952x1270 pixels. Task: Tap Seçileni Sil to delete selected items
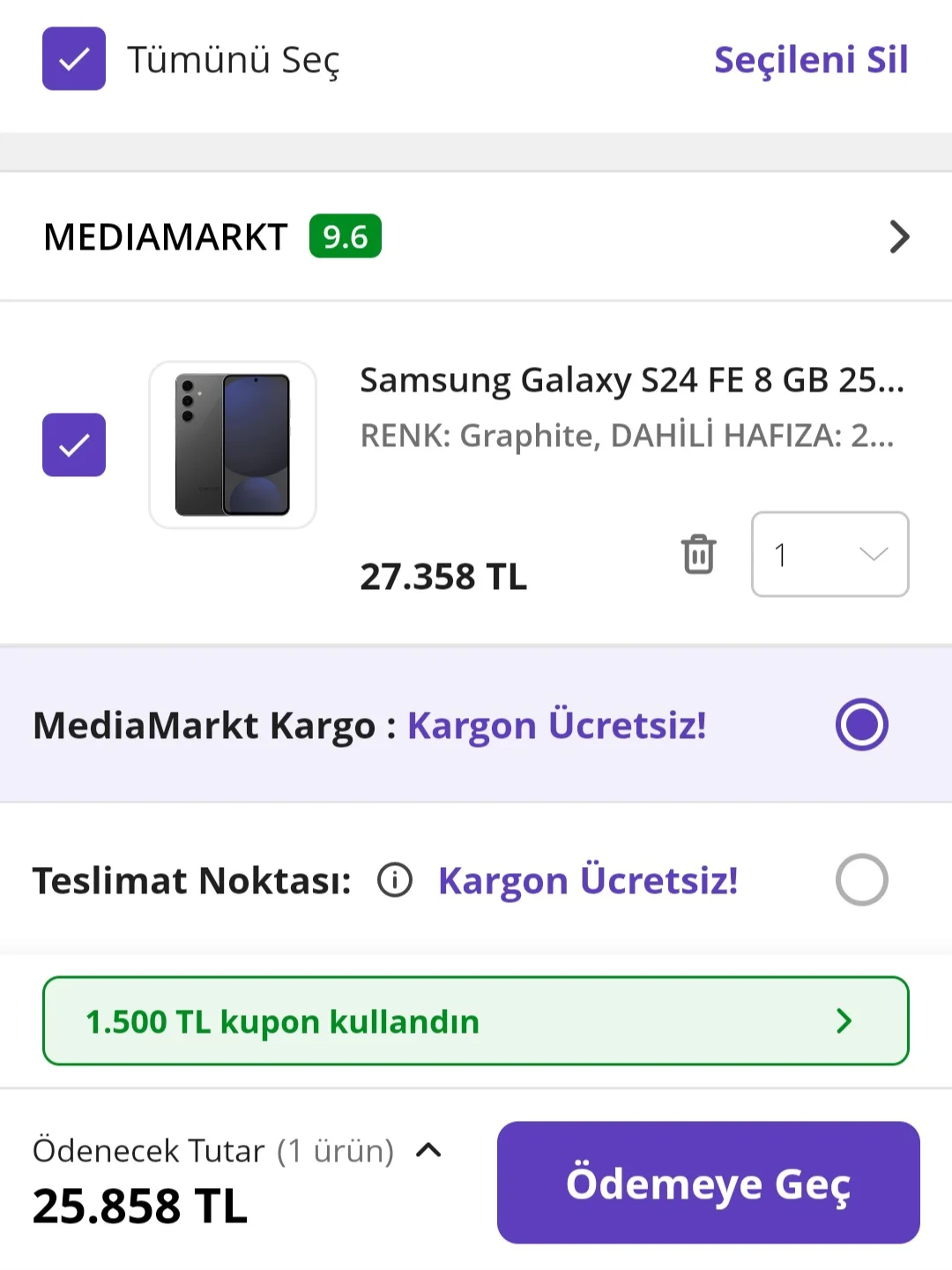(810, 60)
